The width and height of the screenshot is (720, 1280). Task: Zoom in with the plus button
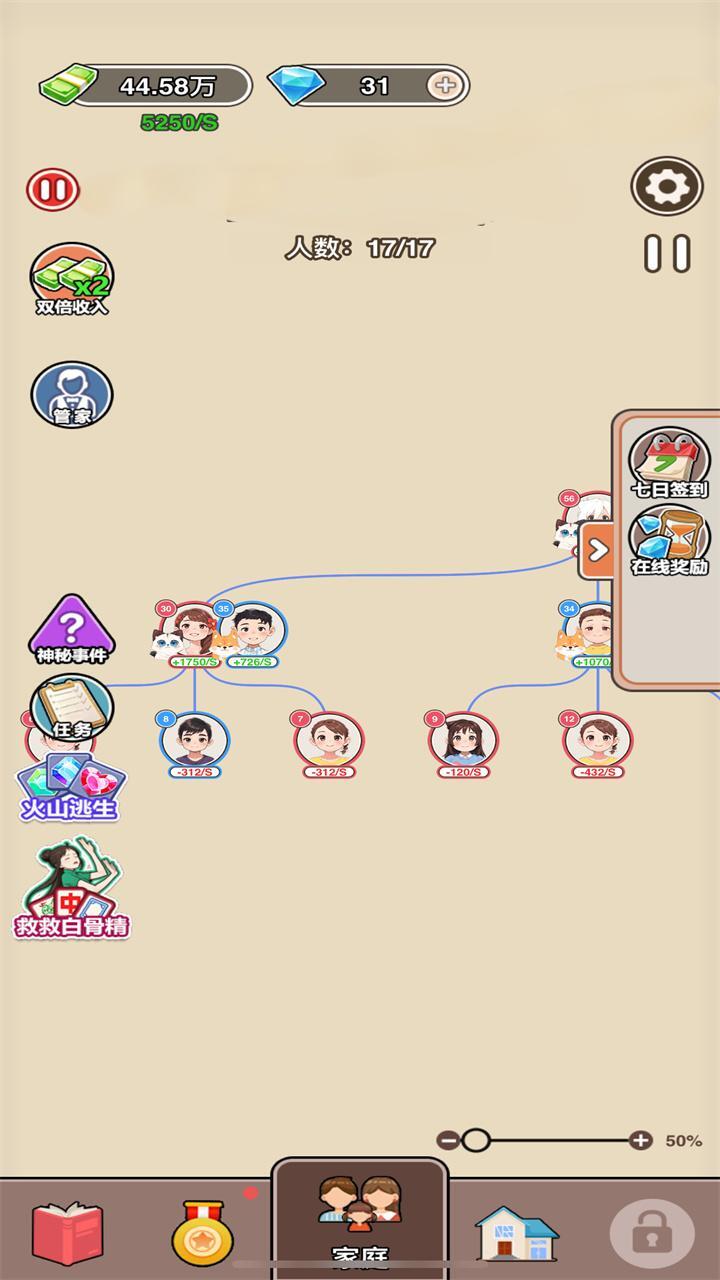pos(641,1140)
